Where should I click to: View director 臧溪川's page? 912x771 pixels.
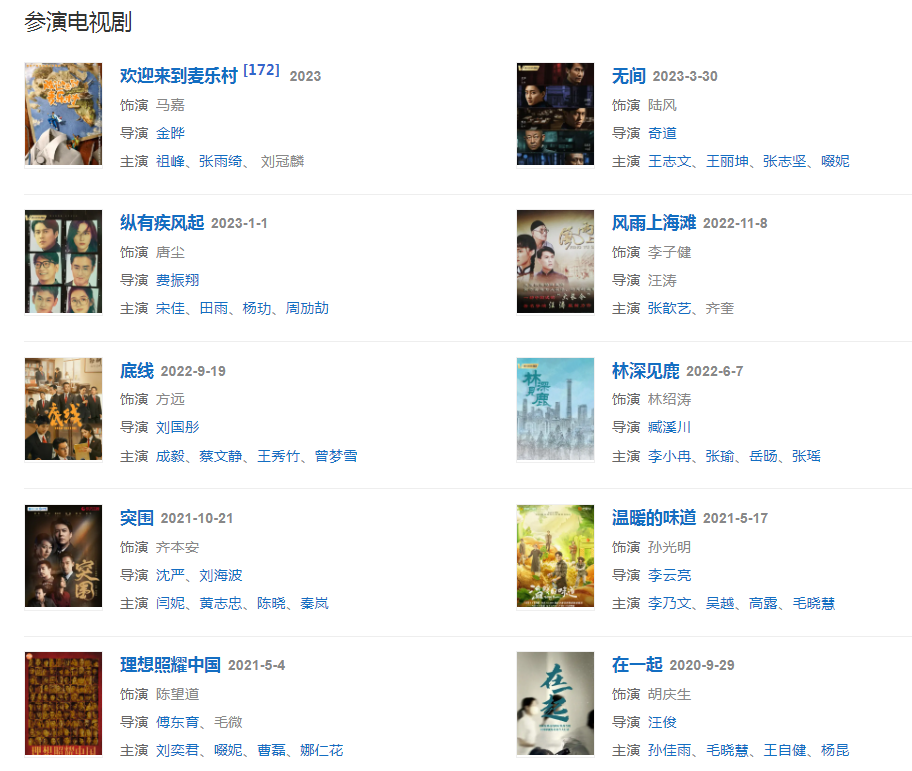click(669, 427)
